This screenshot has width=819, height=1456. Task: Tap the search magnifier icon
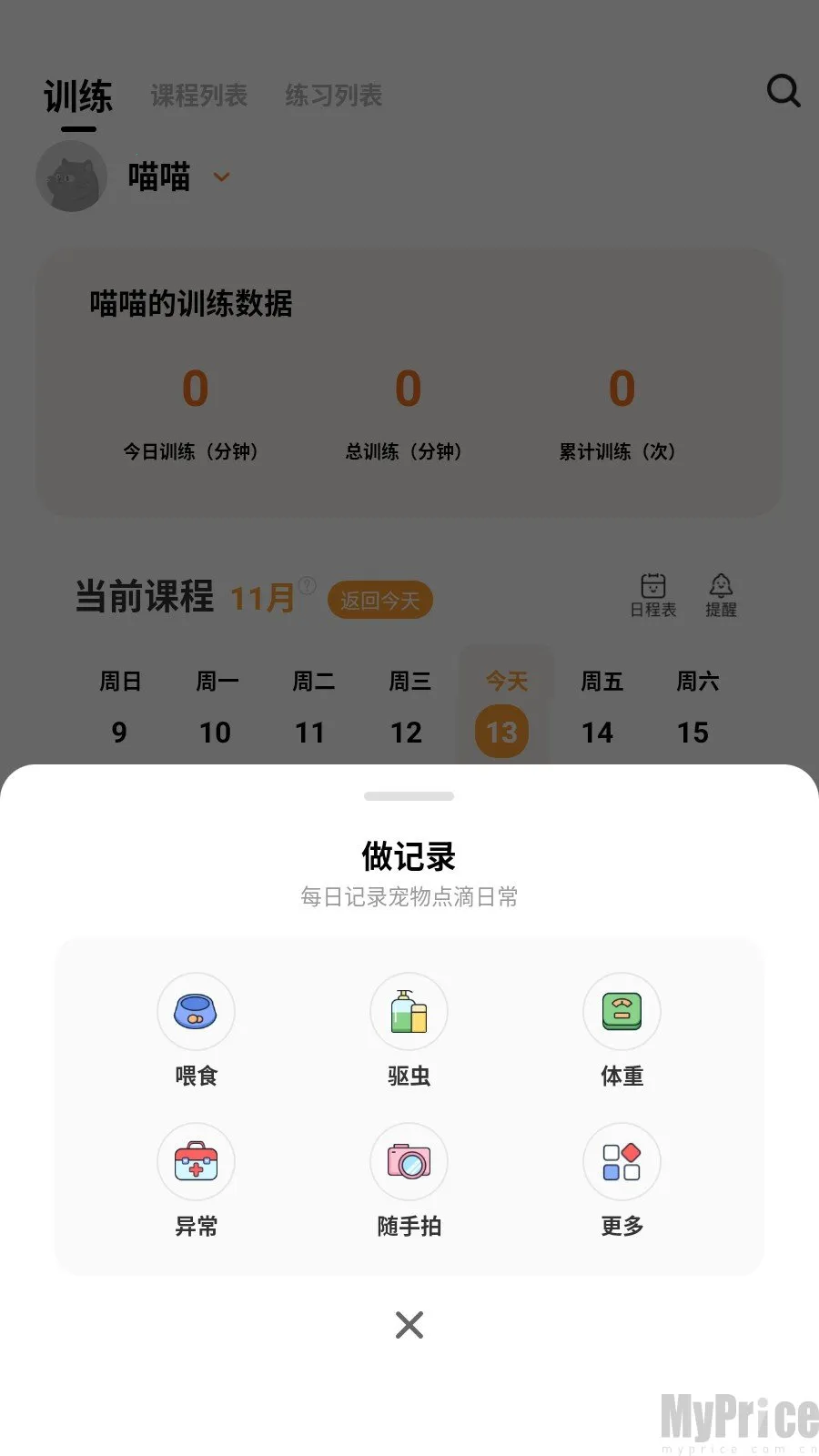pos(783,91)
